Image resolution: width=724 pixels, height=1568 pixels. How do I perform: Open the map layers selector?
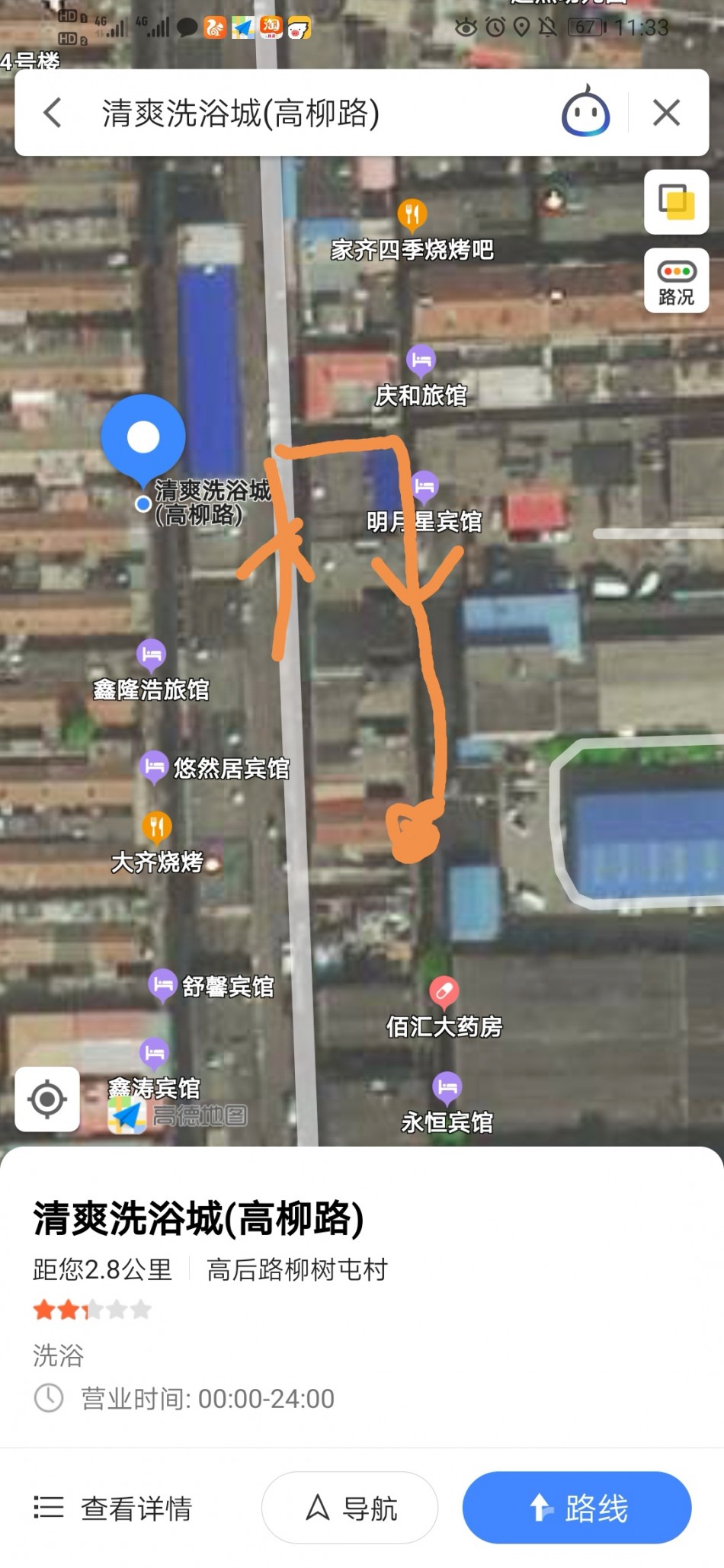[x=676, y=202]
